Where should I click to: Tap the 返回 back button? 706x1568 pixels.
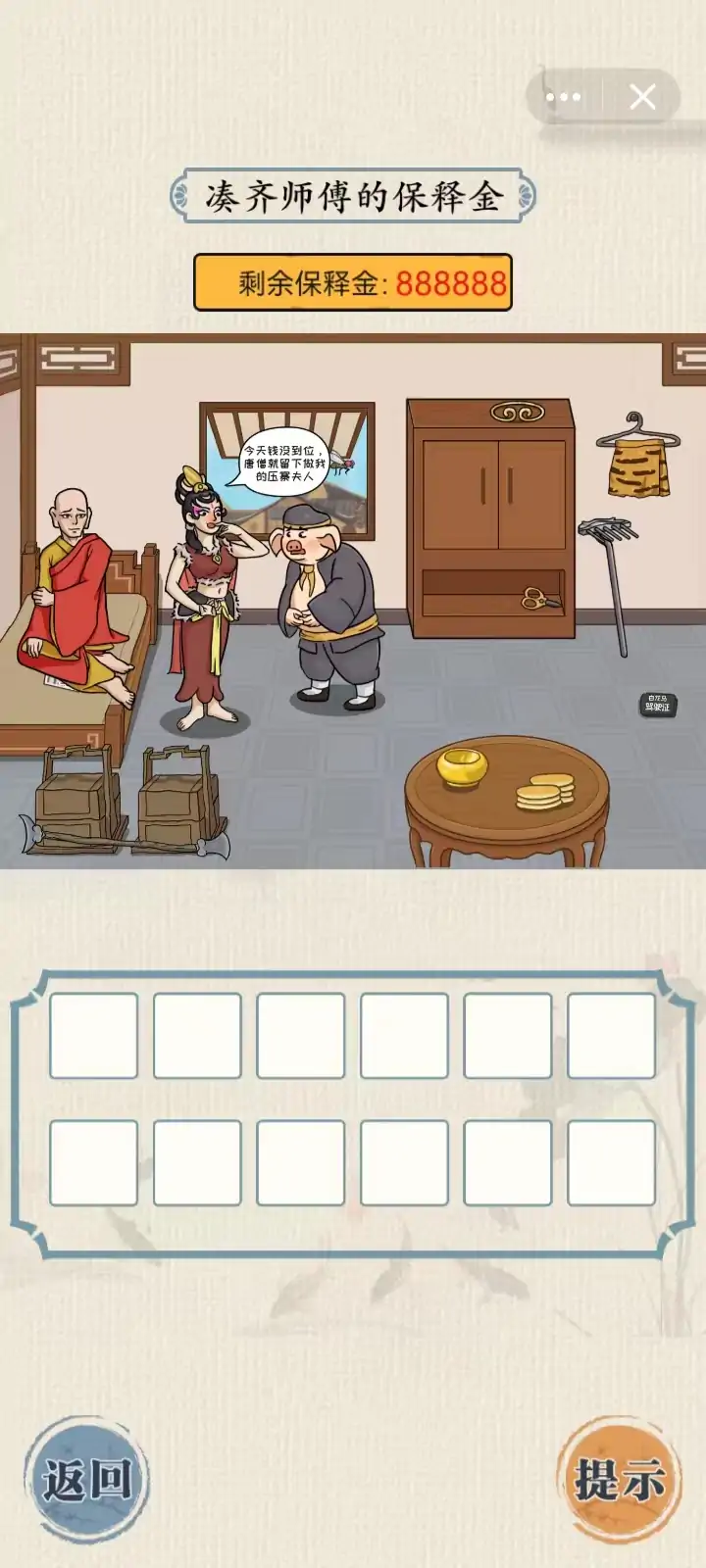[x=87, y=1480]
